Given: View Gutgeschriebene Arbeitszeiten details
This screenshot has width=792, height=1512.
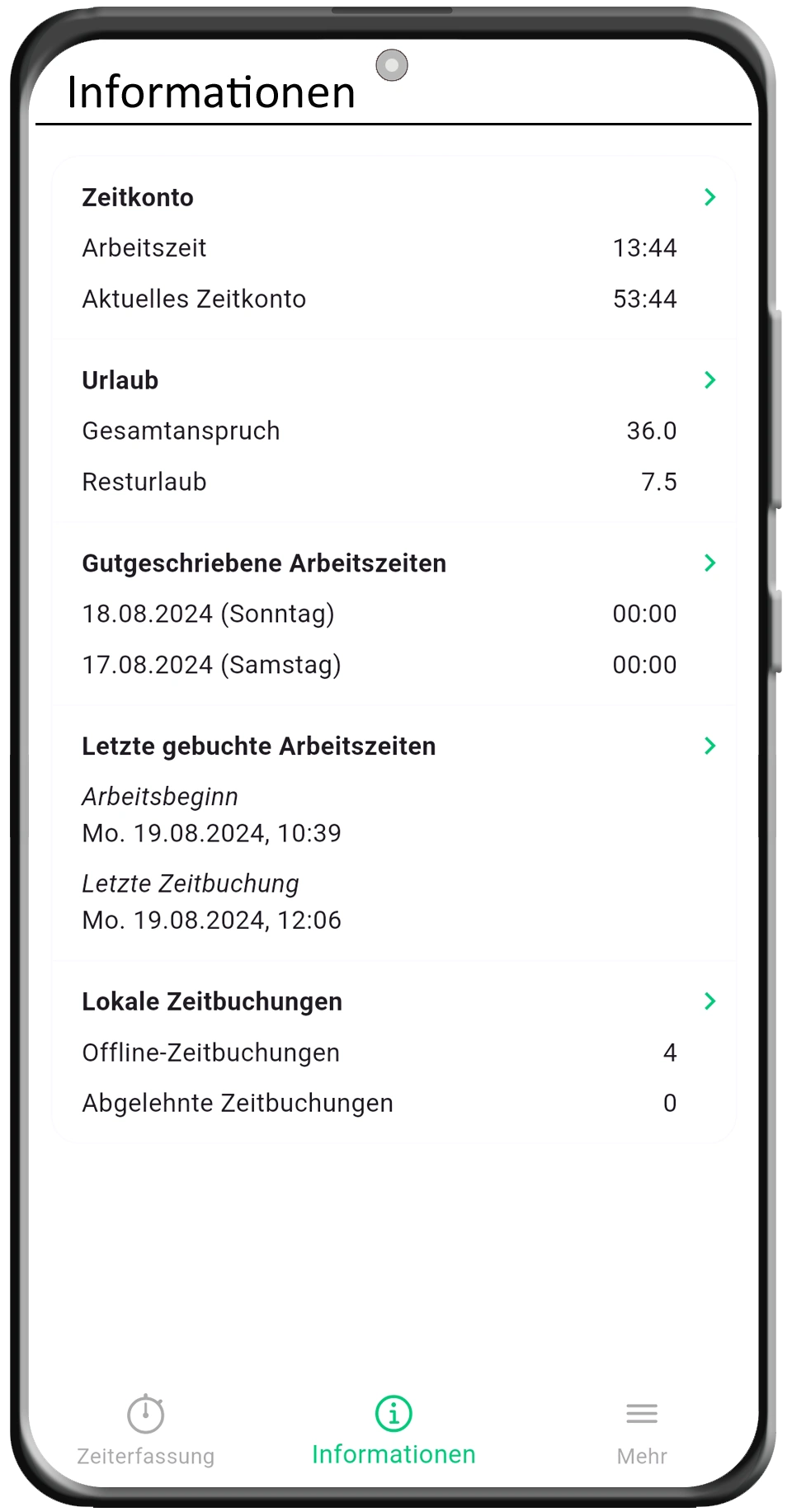Looking at the screenshot, I should tap(709, 563).
